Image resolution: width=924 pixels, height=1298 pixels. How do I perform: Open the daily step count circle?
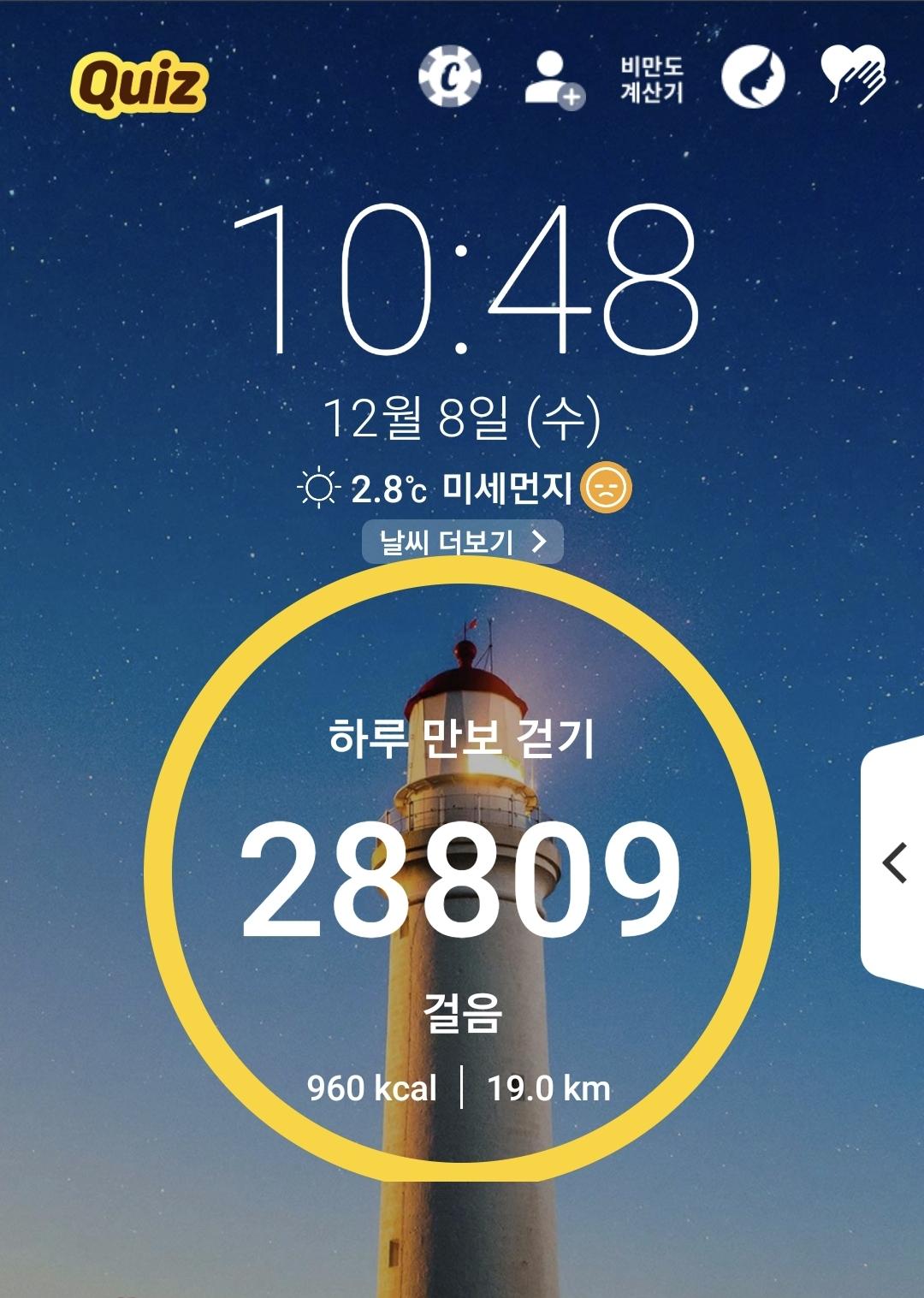pos(462,873)
